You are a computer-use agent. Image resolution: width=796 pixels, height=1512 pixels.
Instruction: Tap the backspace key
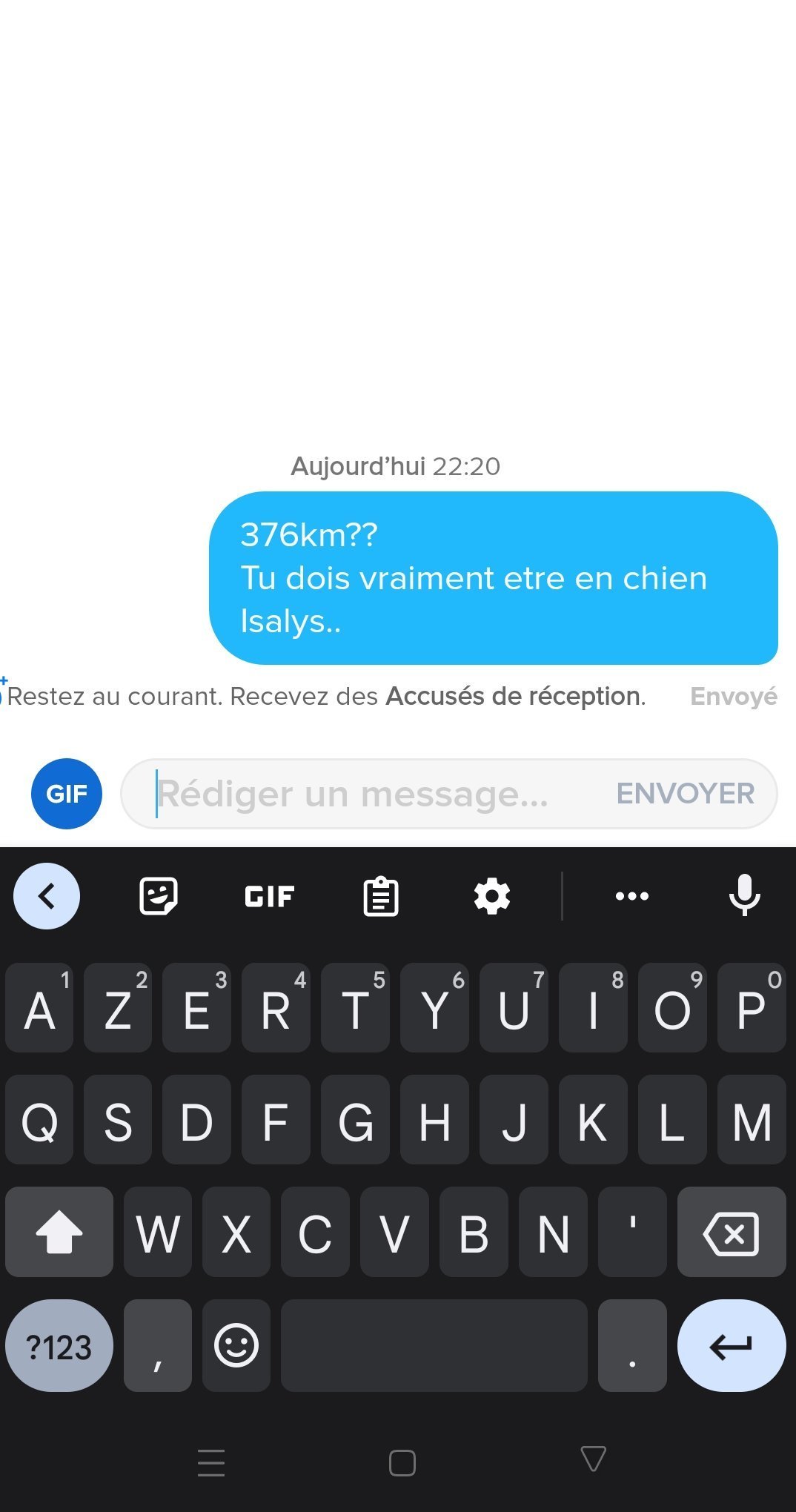click(731, 1233)
